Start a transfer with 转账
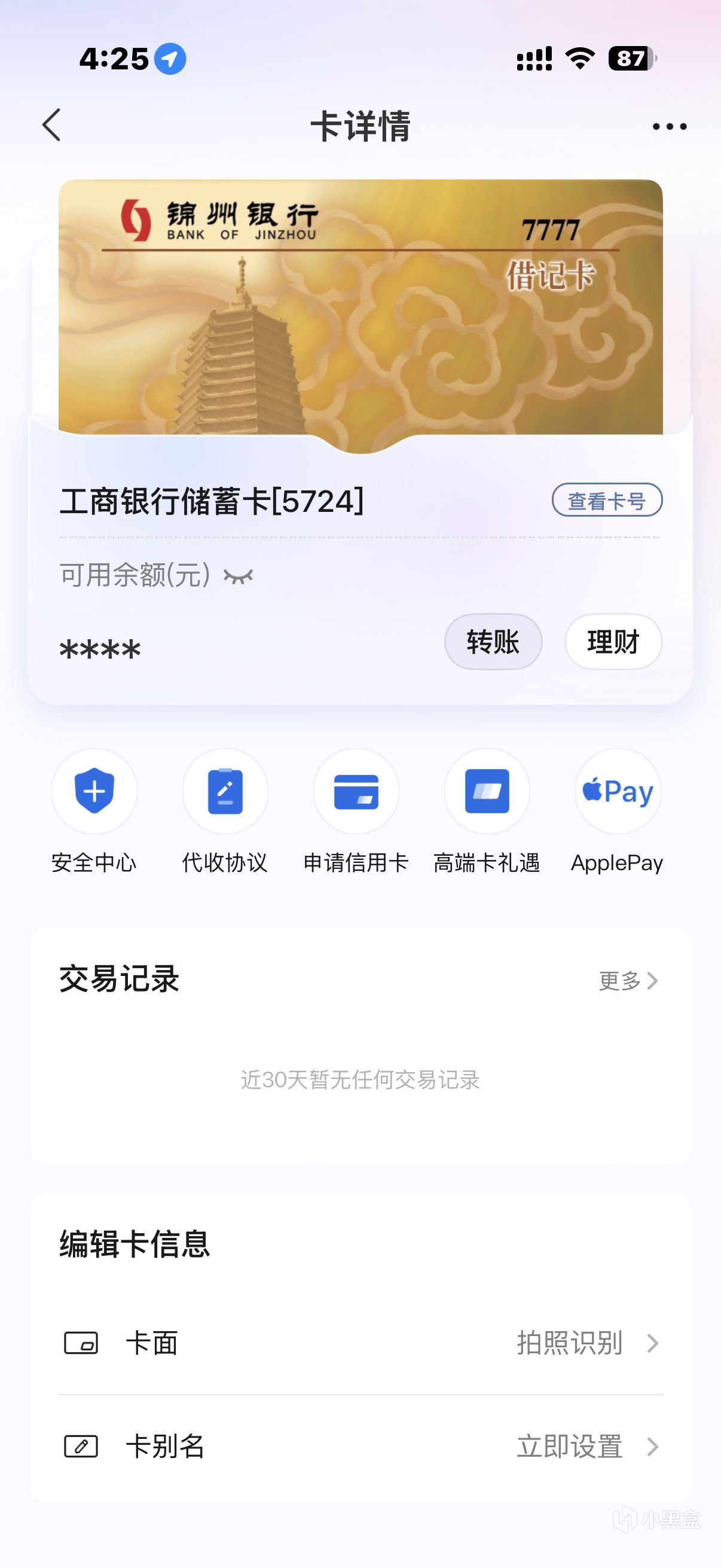This screenshot has height=1568, width=721. (493, 642)
